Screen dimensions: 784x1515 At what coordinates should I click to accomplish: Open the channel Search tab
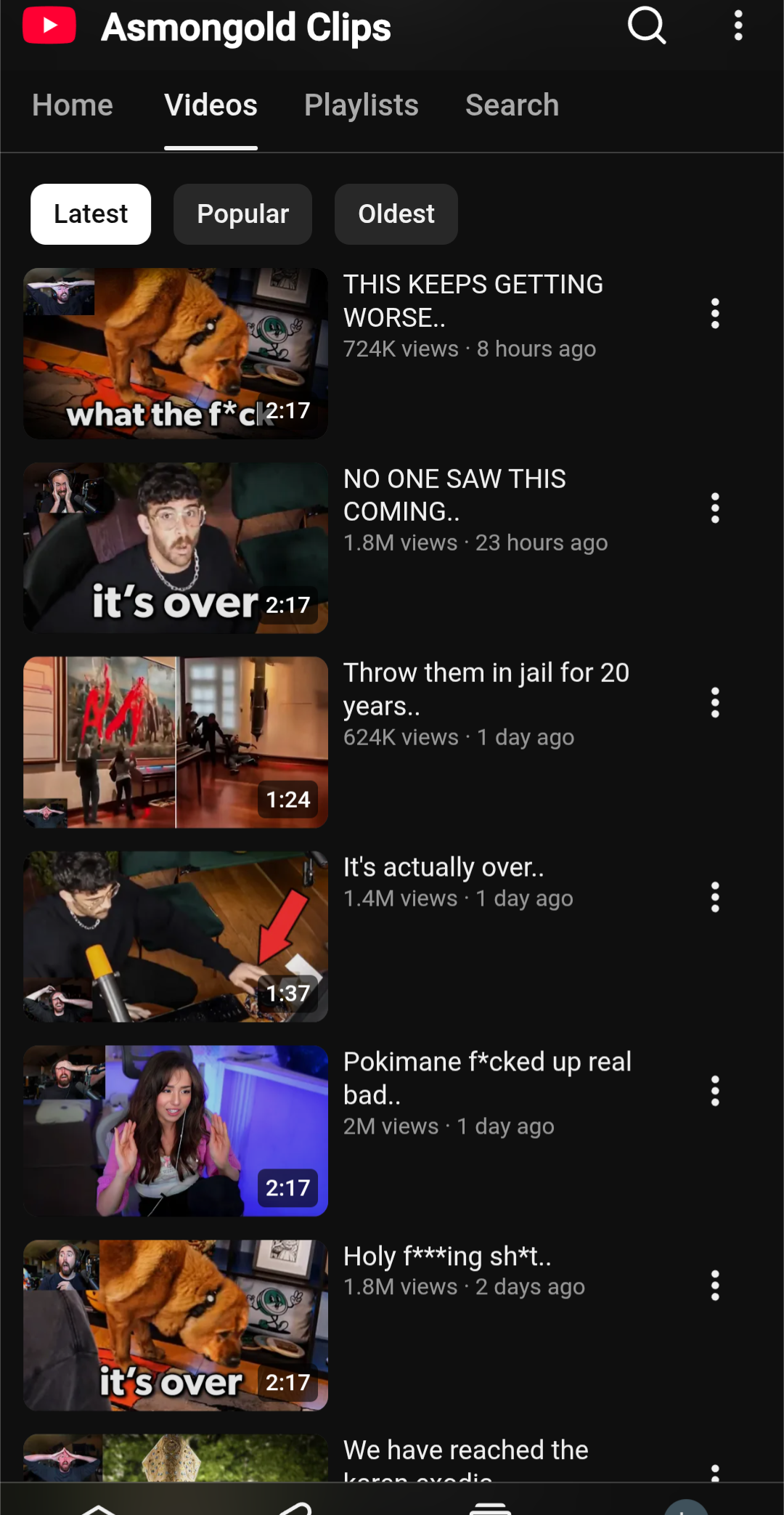coord(512,105)
